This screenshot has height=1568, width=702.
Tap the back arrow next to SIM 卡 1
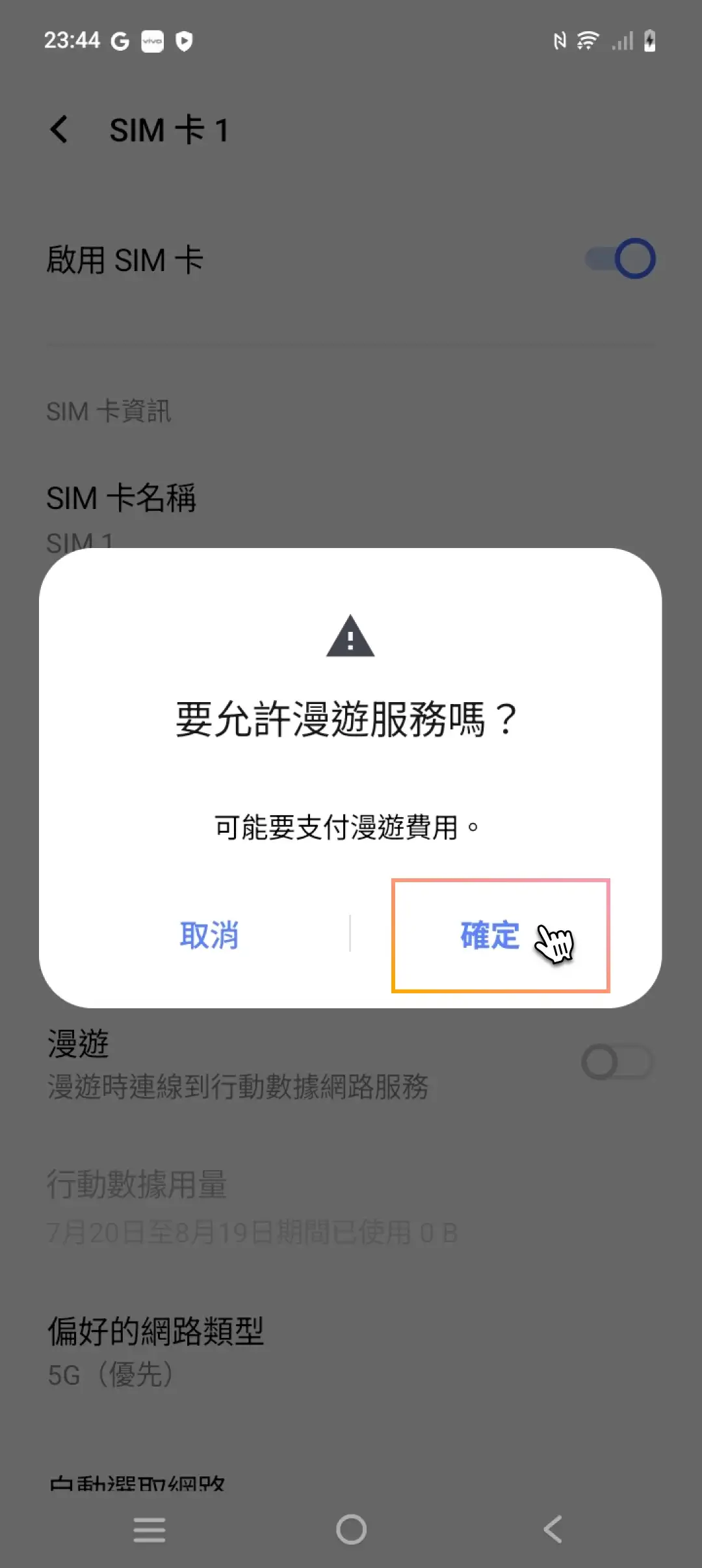(x=61, y=130)
